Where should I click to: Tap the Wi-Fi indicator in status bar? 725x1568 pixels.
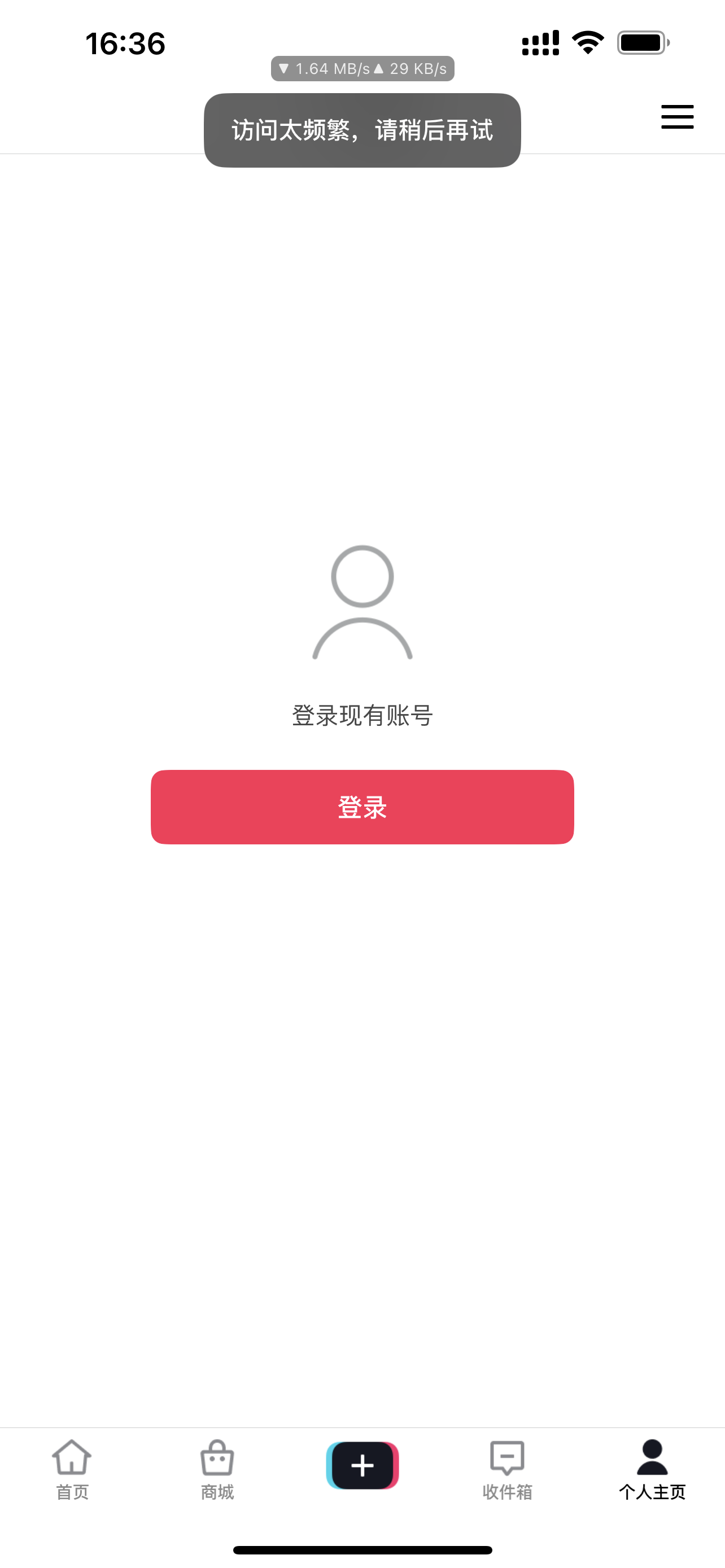586,41
